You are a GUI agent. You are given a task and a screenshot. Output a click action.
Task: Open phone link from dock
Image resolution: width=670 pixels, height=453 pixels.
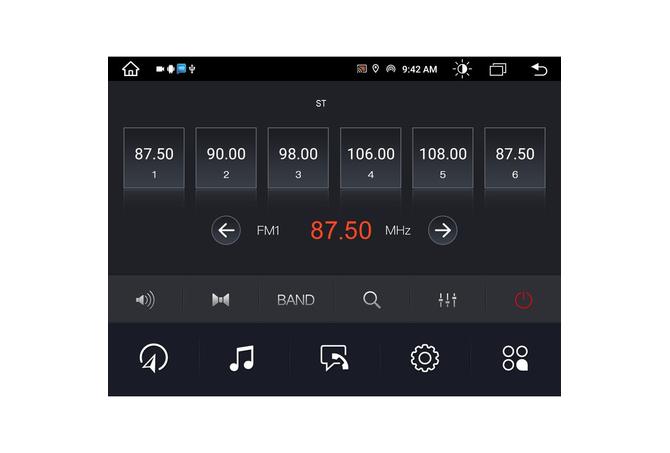[334, 359]
